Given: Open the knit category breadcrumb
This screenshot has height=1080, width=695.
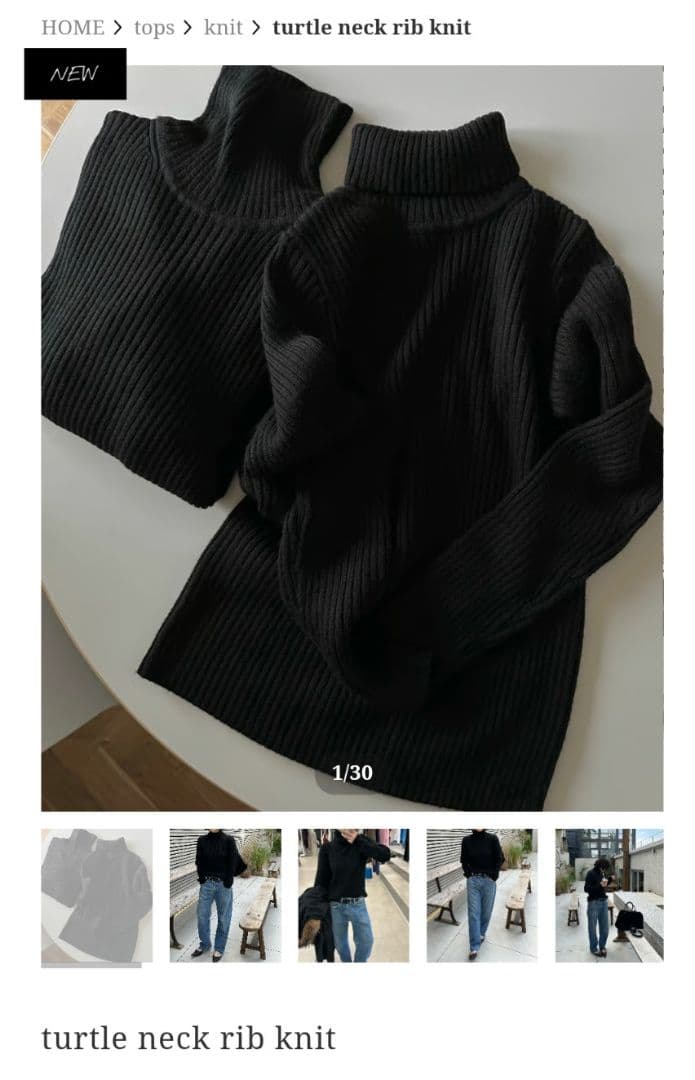Looking at the screenshot, I should [223, 27].
